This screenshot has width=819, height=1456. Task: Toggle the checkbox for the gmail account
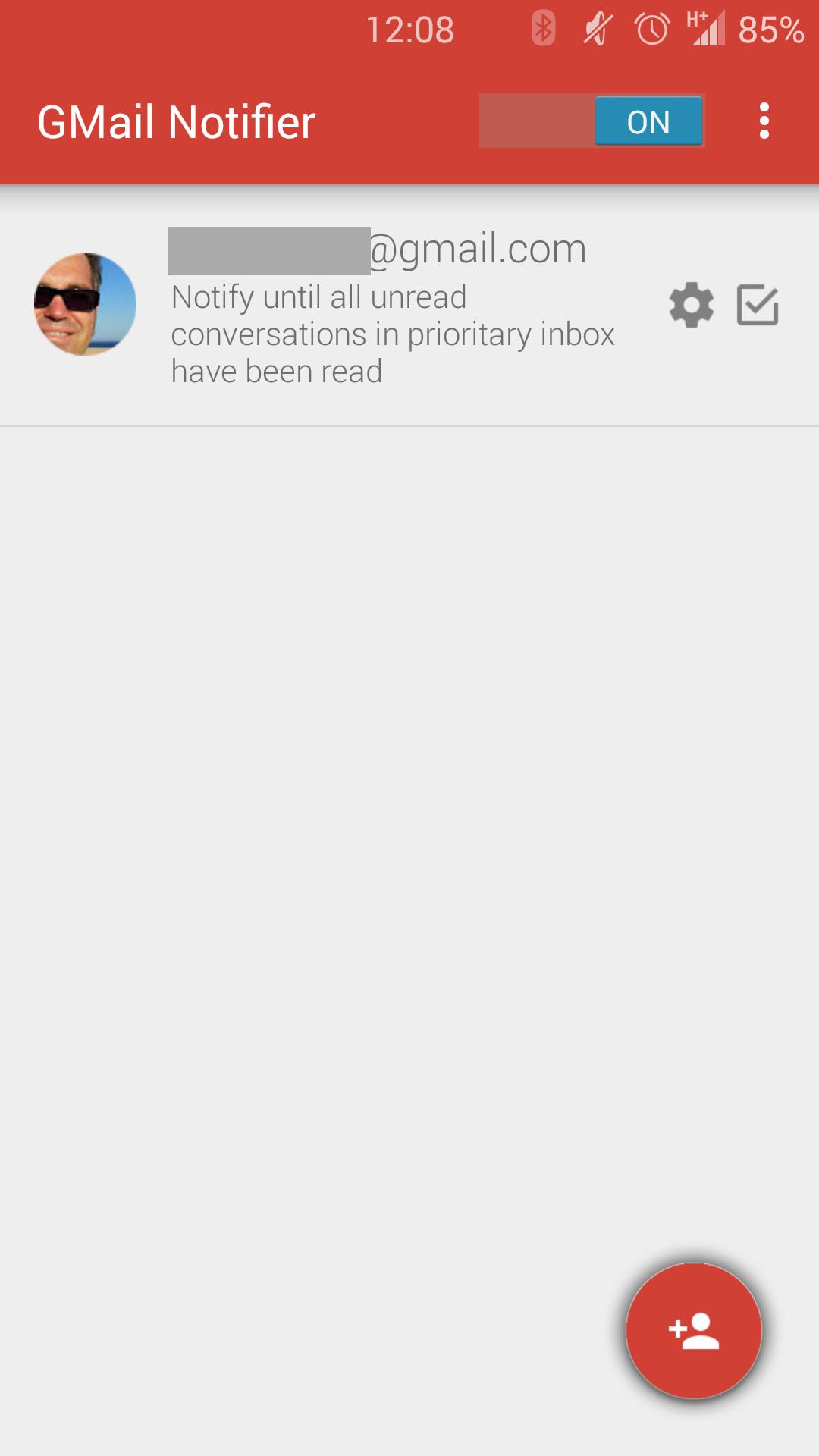point(758,306)
